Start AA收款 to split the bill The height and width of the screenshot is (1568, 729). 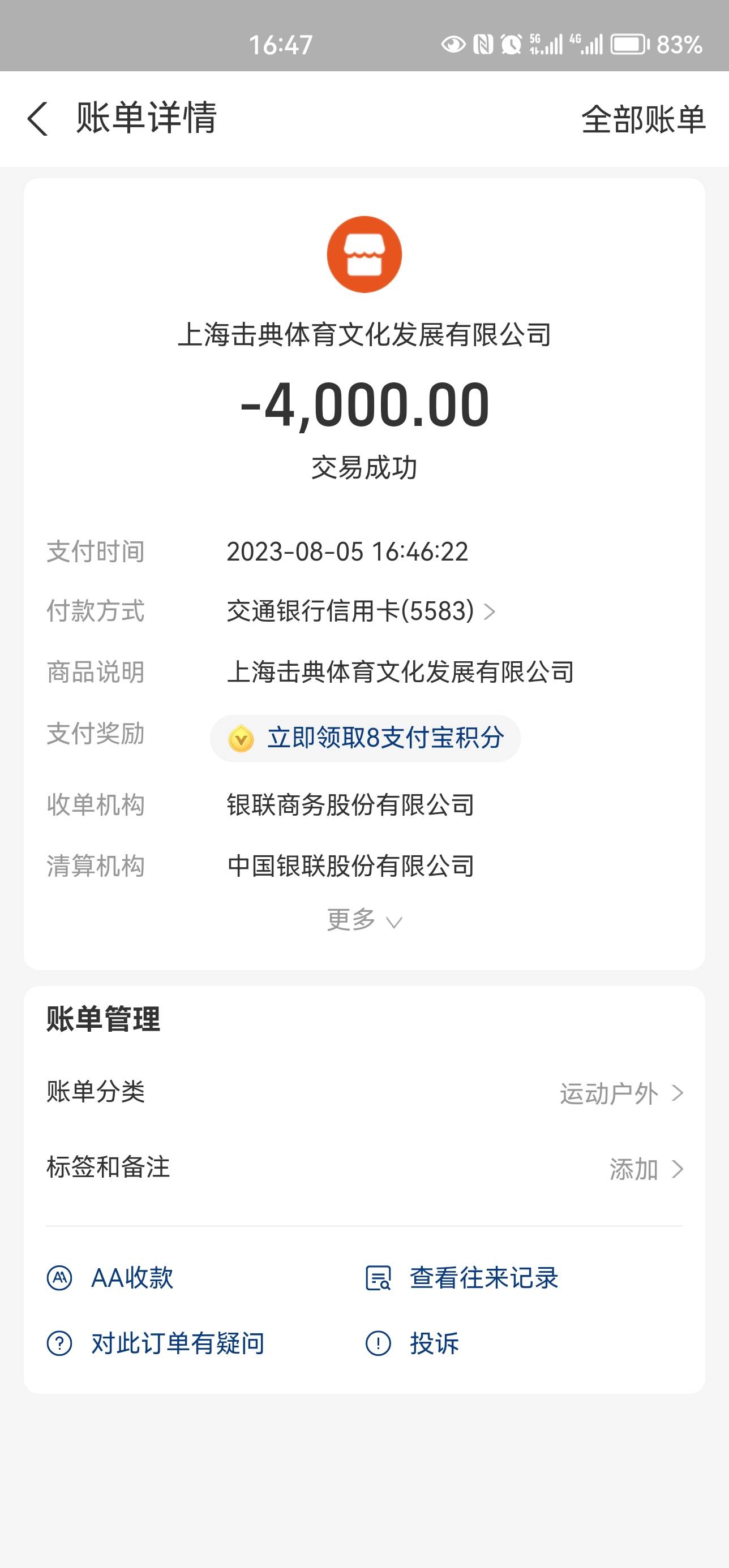(110, 1277)
